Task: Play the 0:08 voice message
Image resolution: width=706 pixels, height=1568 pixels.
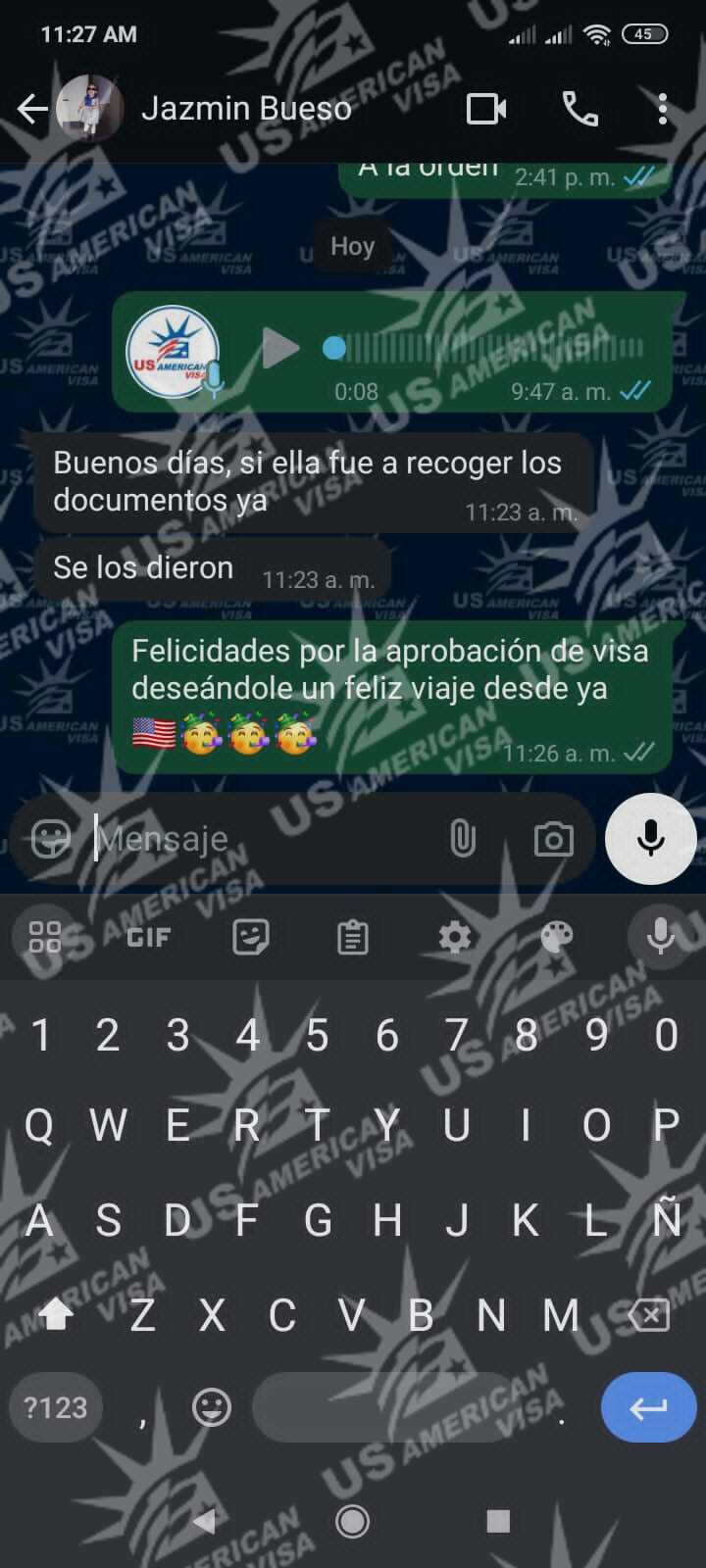Action: 279,348
